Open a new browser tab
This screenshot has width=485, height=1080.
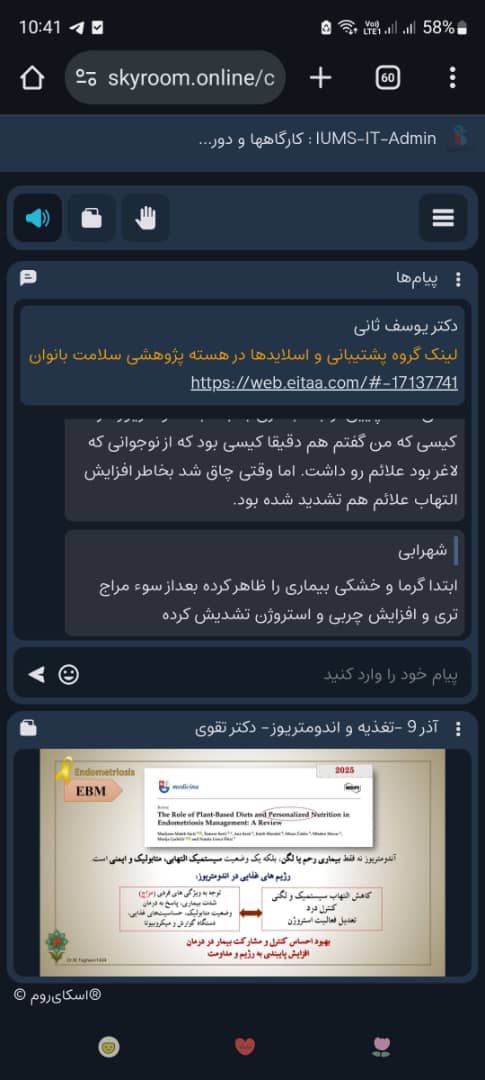coord(320,78)
